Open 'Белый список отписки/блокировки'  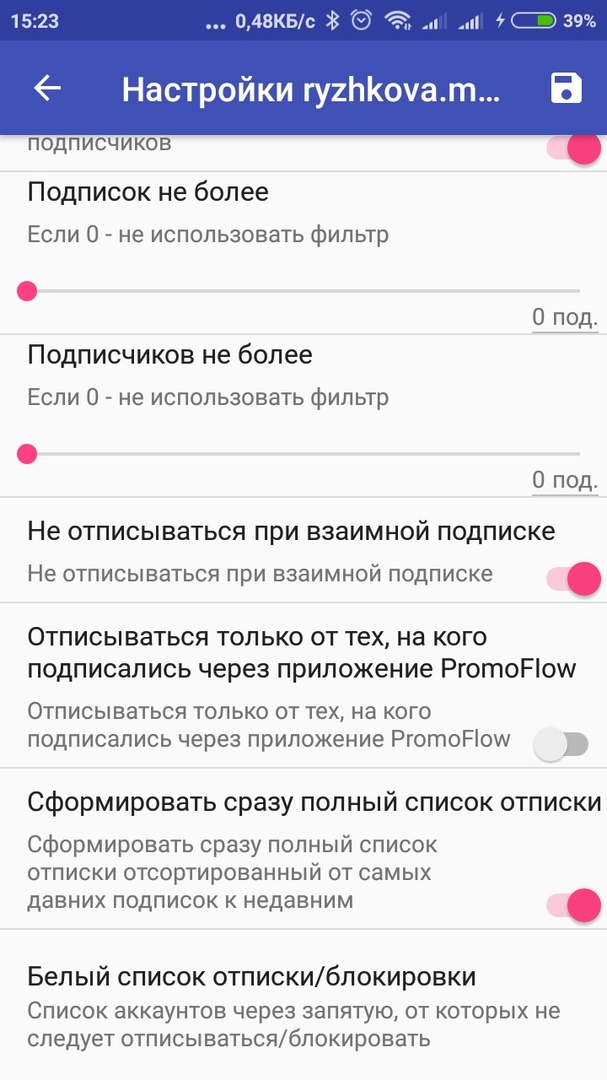click(300, 1005)
